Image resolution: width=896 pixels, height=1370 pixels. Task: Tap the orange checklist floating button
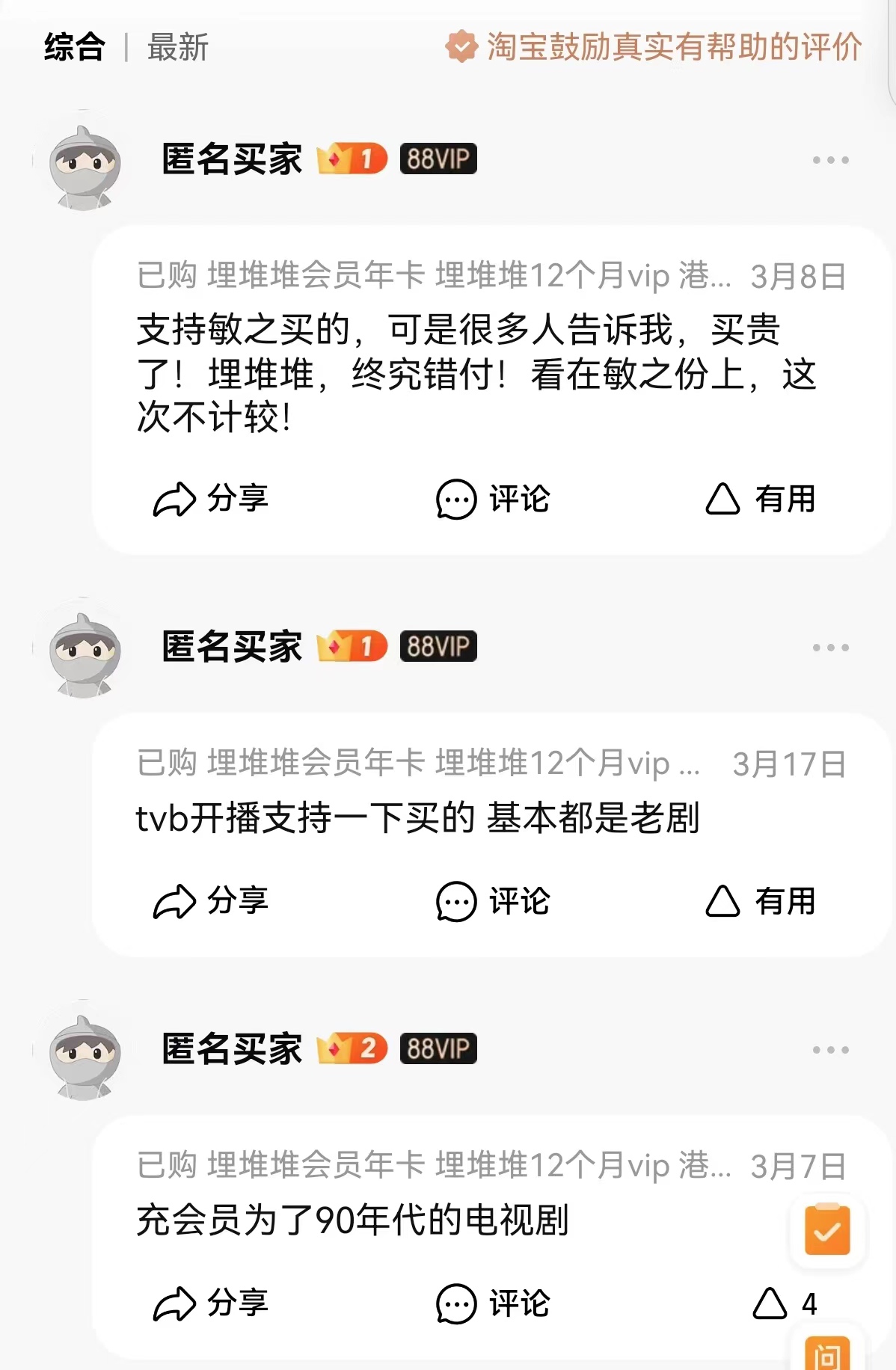coord(827,1230)
